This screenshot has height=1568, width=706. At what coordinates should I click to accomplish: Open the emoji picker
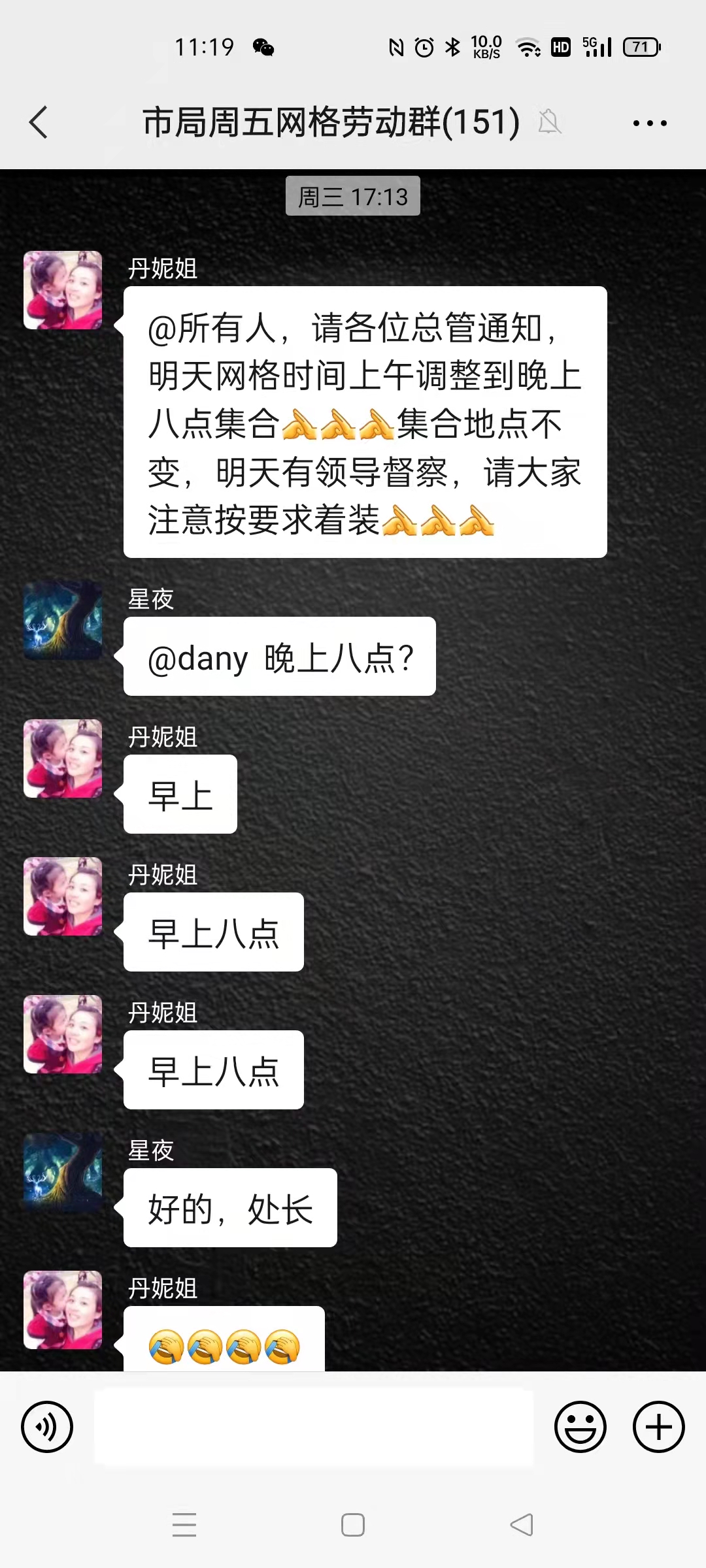pyautogui.click(x=580, y=1427)
